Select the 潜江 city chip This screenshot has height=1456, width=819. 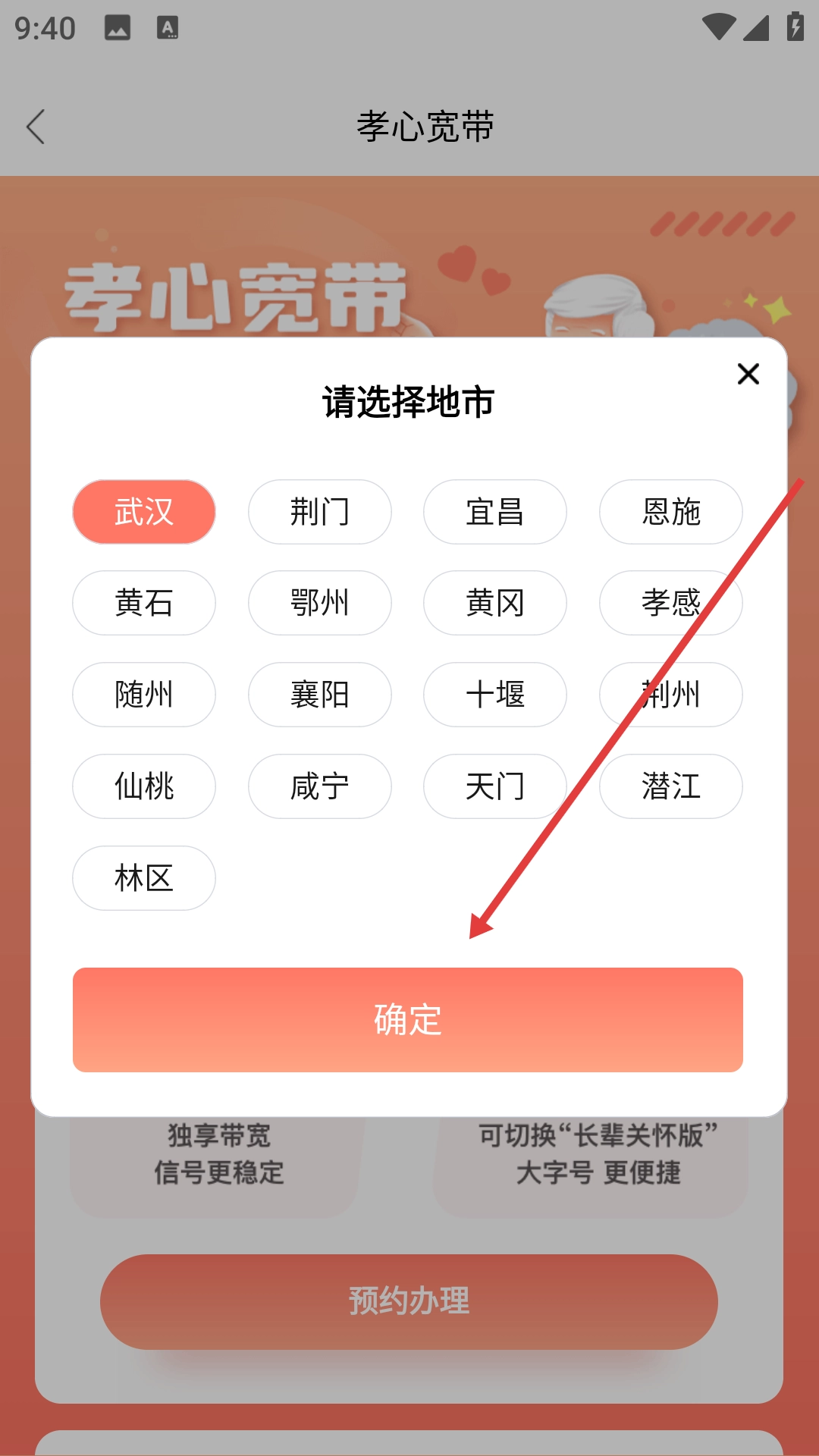670,786
